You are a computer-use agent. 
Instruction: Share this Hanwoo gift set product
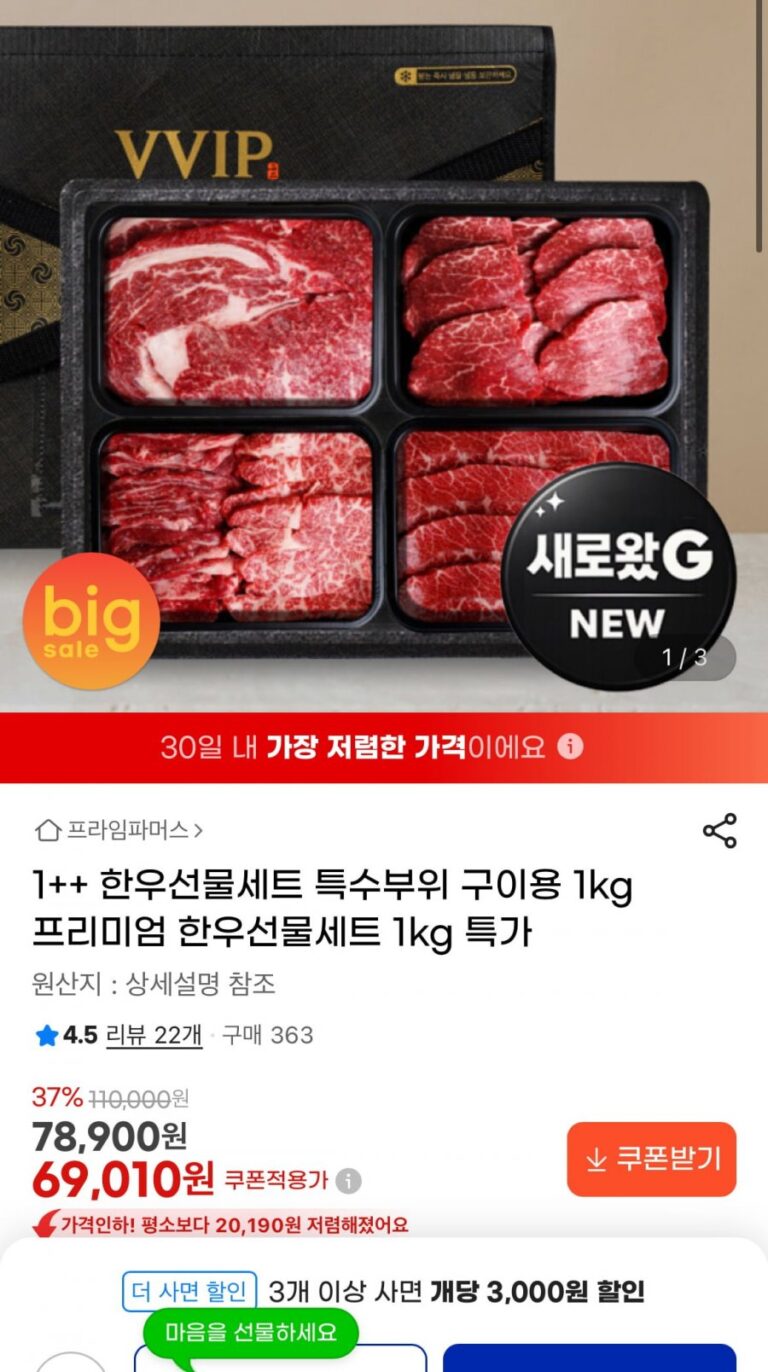tap(719, 831)
